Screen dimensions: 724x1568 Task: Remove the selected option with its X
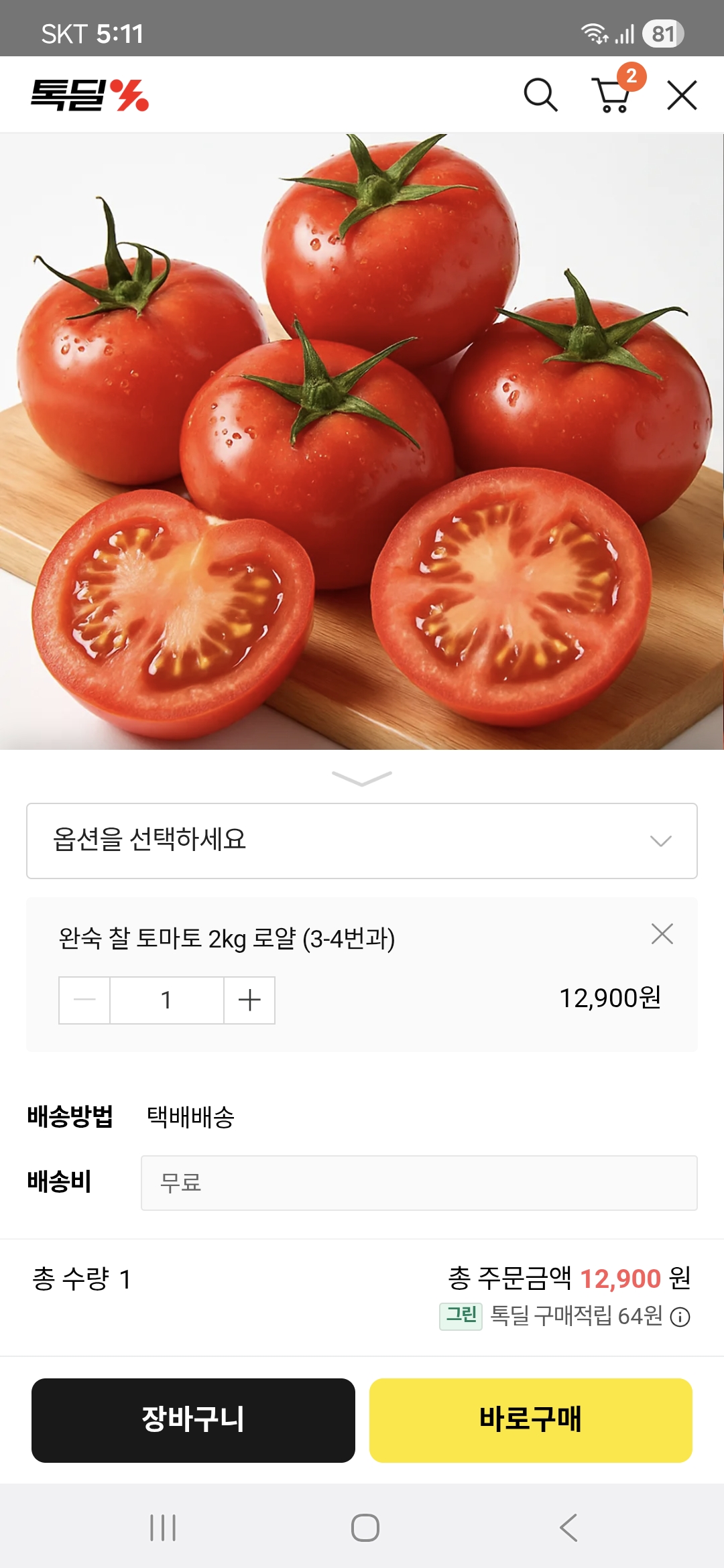[x=662, y=933]
